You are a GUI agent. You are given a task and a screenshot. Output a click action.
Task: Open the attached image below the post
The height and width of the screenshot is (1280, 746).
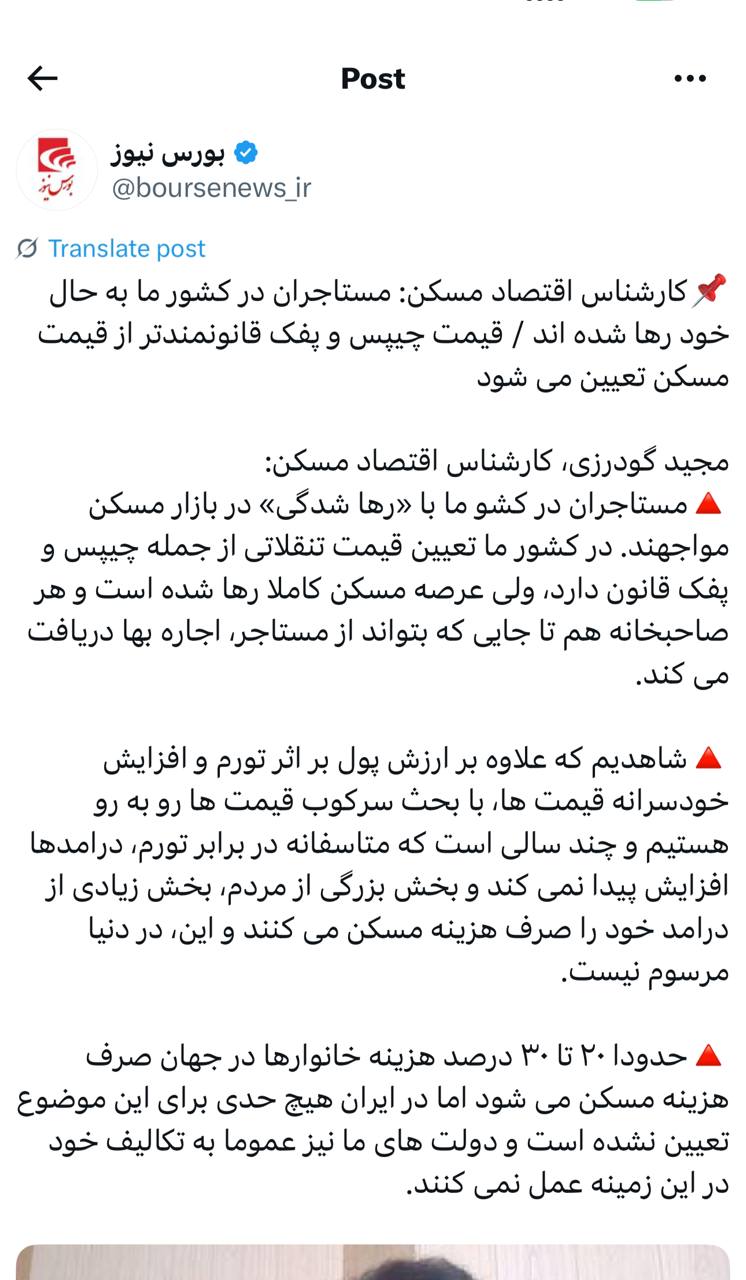373,1262
